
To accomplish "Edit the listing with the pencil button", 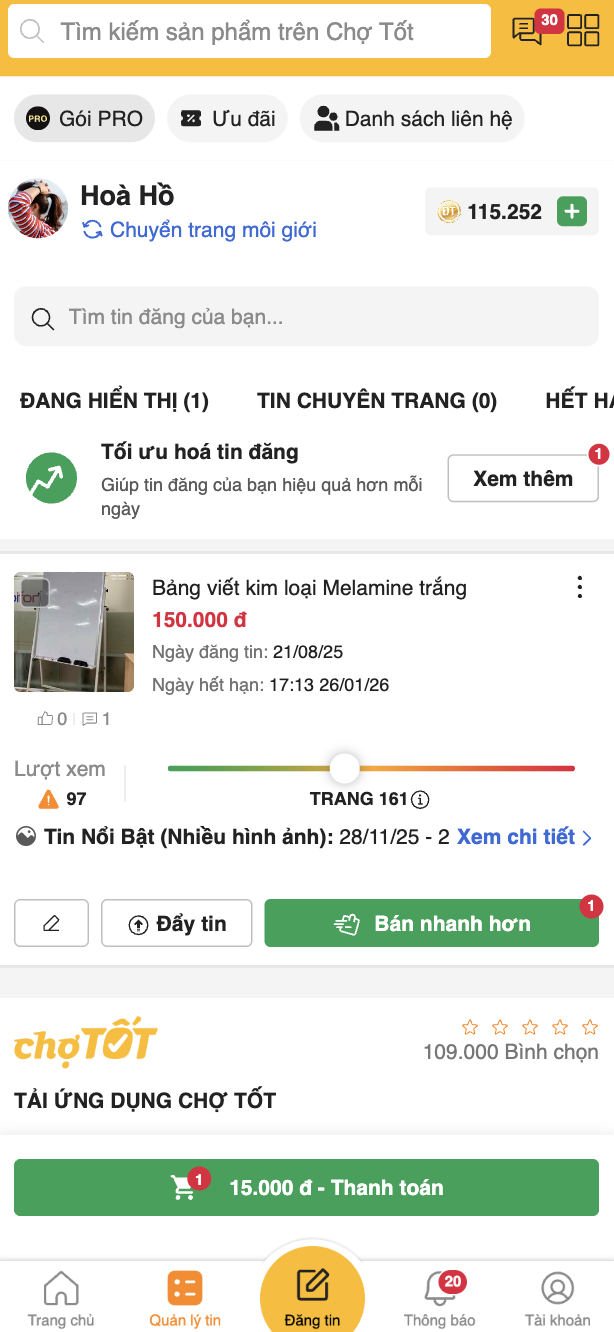I will [52, 923].
